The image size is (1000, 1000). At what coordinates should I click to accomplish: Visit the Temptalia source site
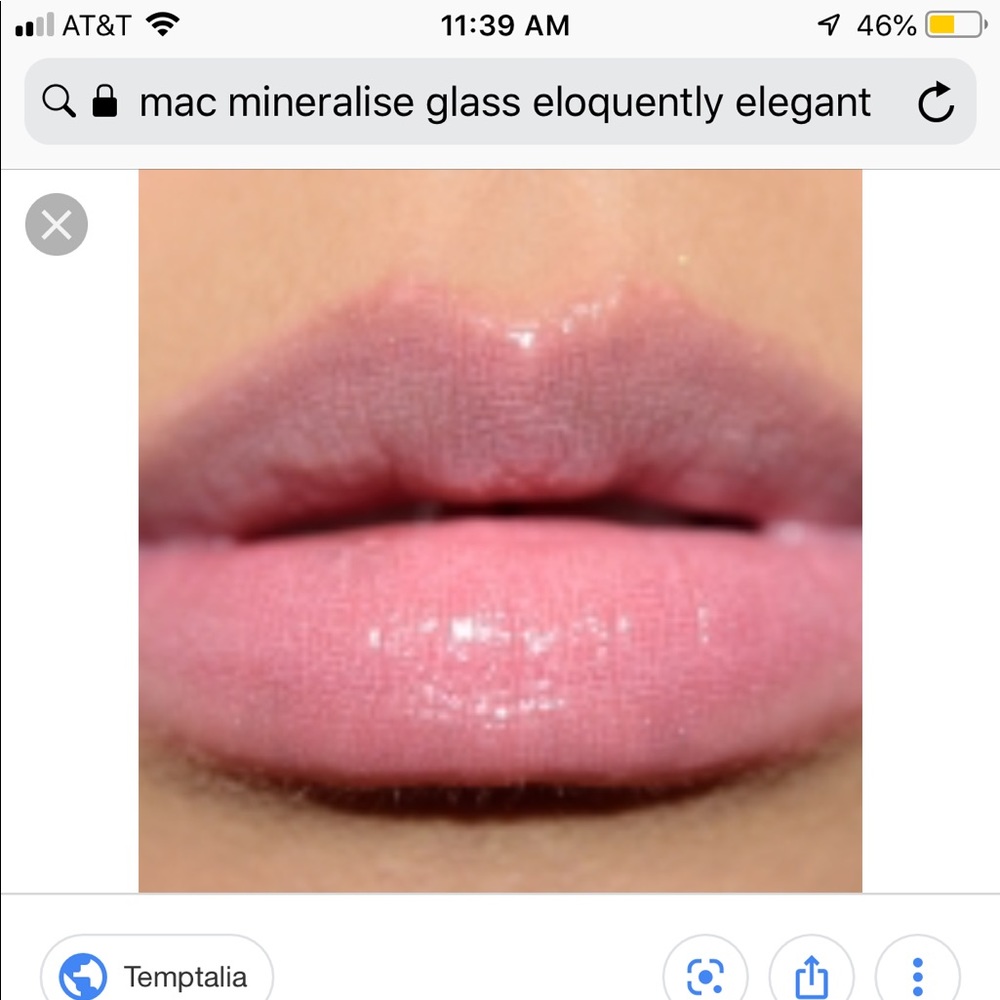tap(156, 975)
